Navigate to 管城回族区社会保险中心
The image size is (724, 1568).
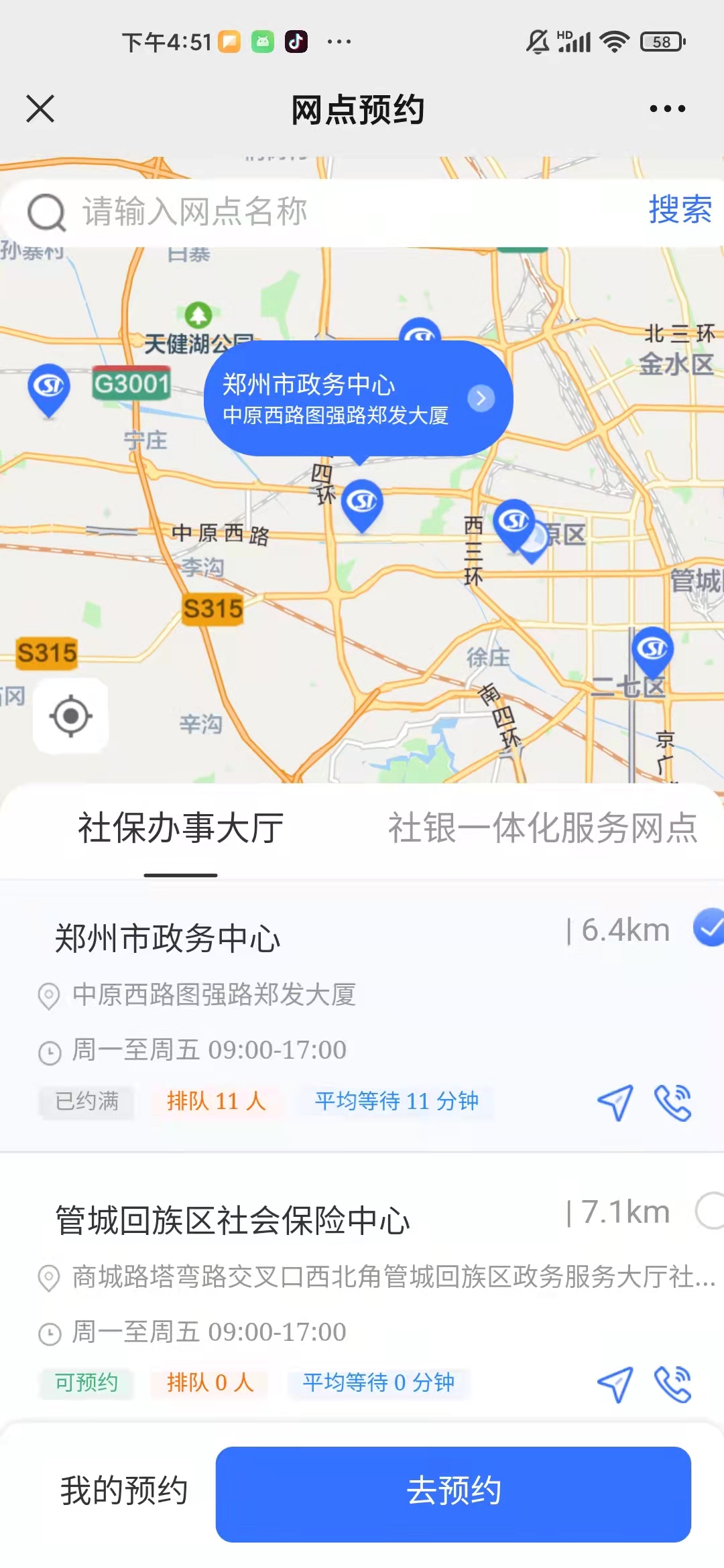(615, 1384)
